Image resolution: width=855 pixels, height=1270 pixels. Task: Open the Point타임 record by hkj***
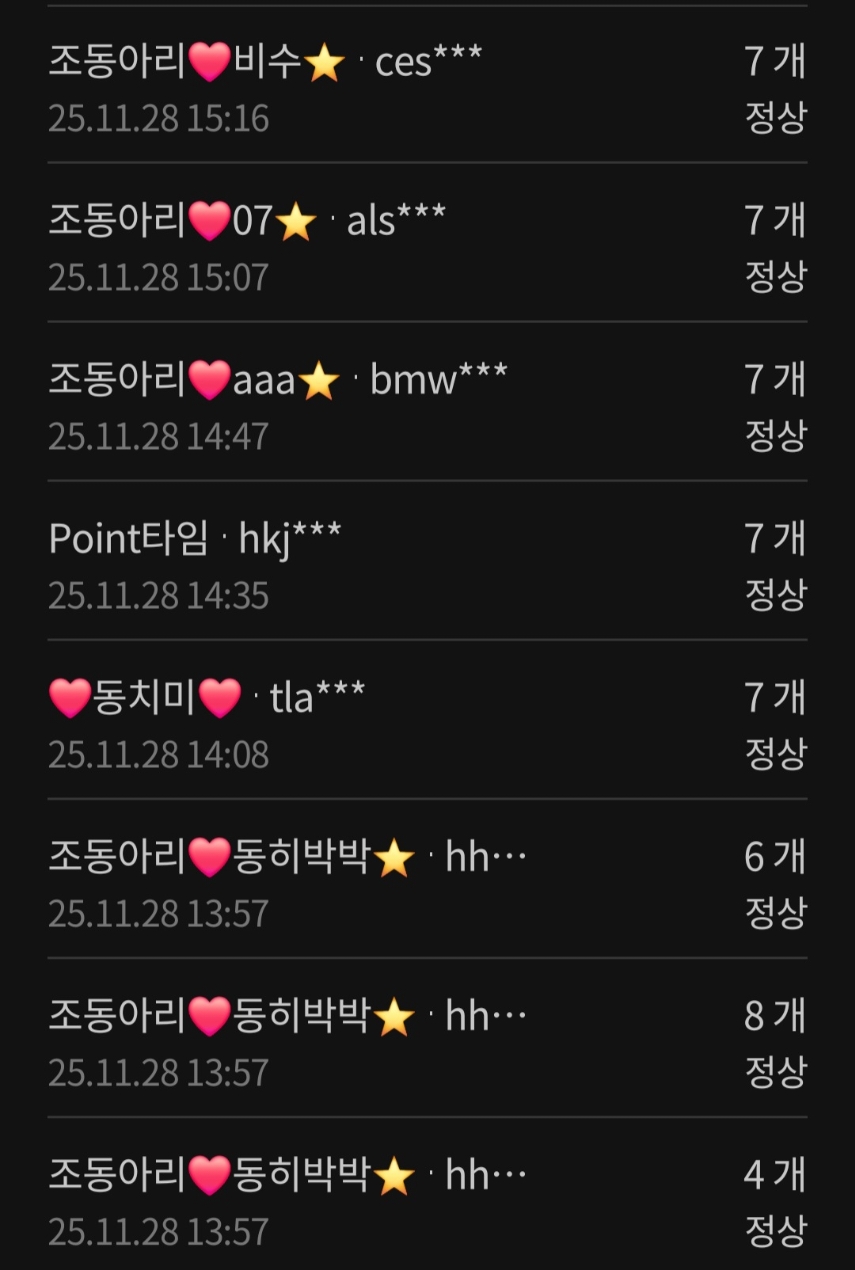[427, 564]
